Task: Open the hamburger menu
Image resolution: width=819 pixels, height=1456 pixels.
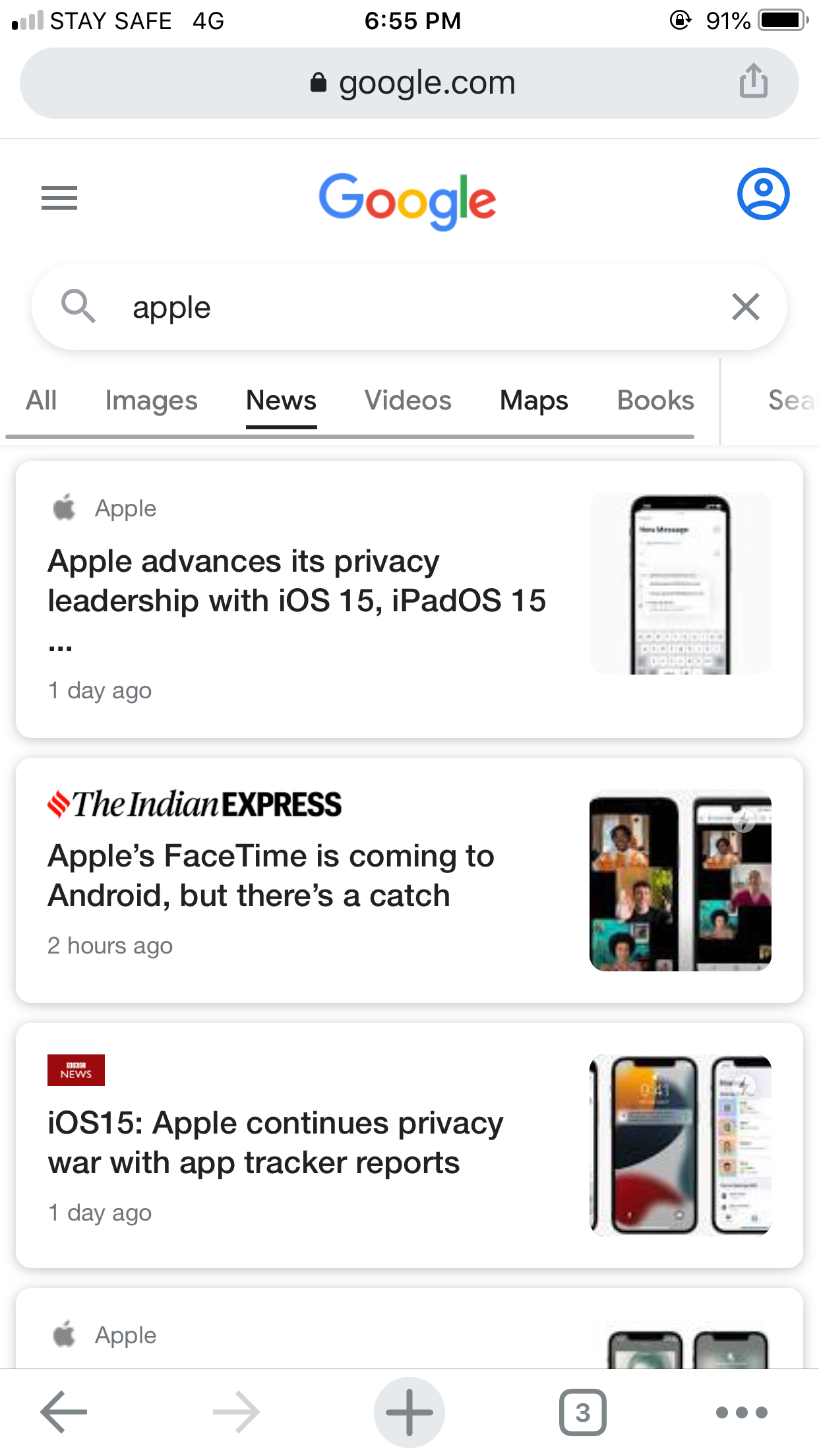Action: coord(59,198)
